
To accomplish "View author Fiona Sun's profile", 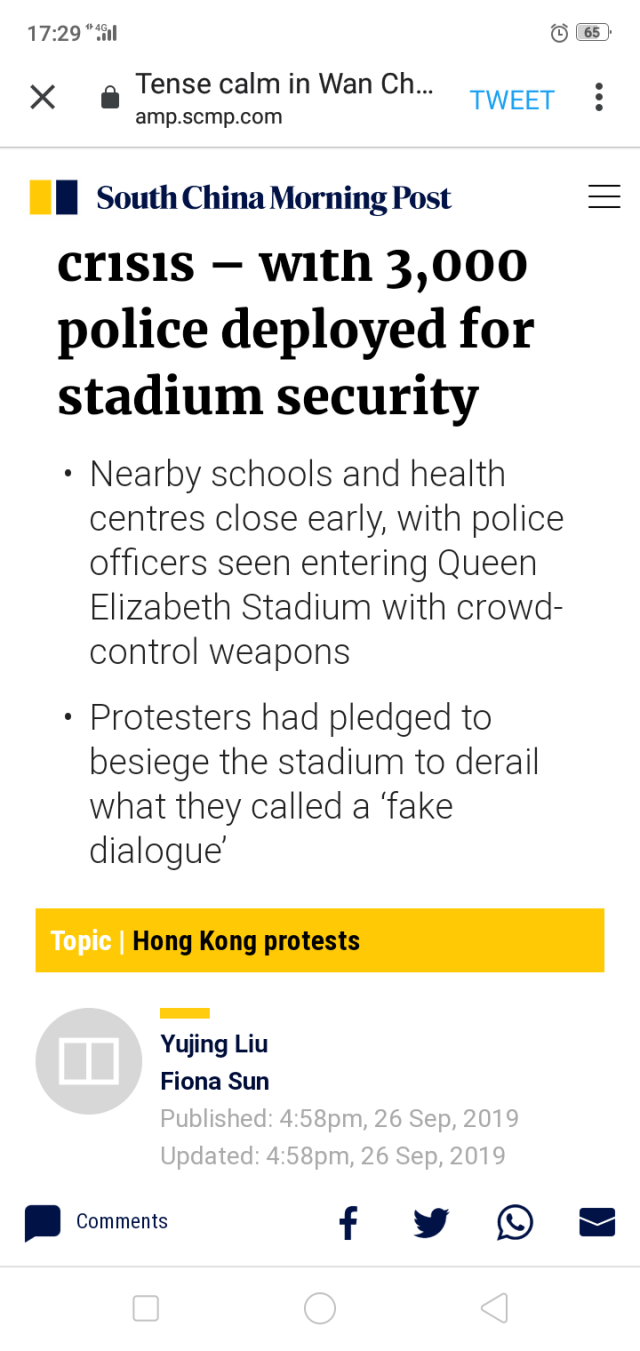I will pyautogui.click(x=214, y=1081).
